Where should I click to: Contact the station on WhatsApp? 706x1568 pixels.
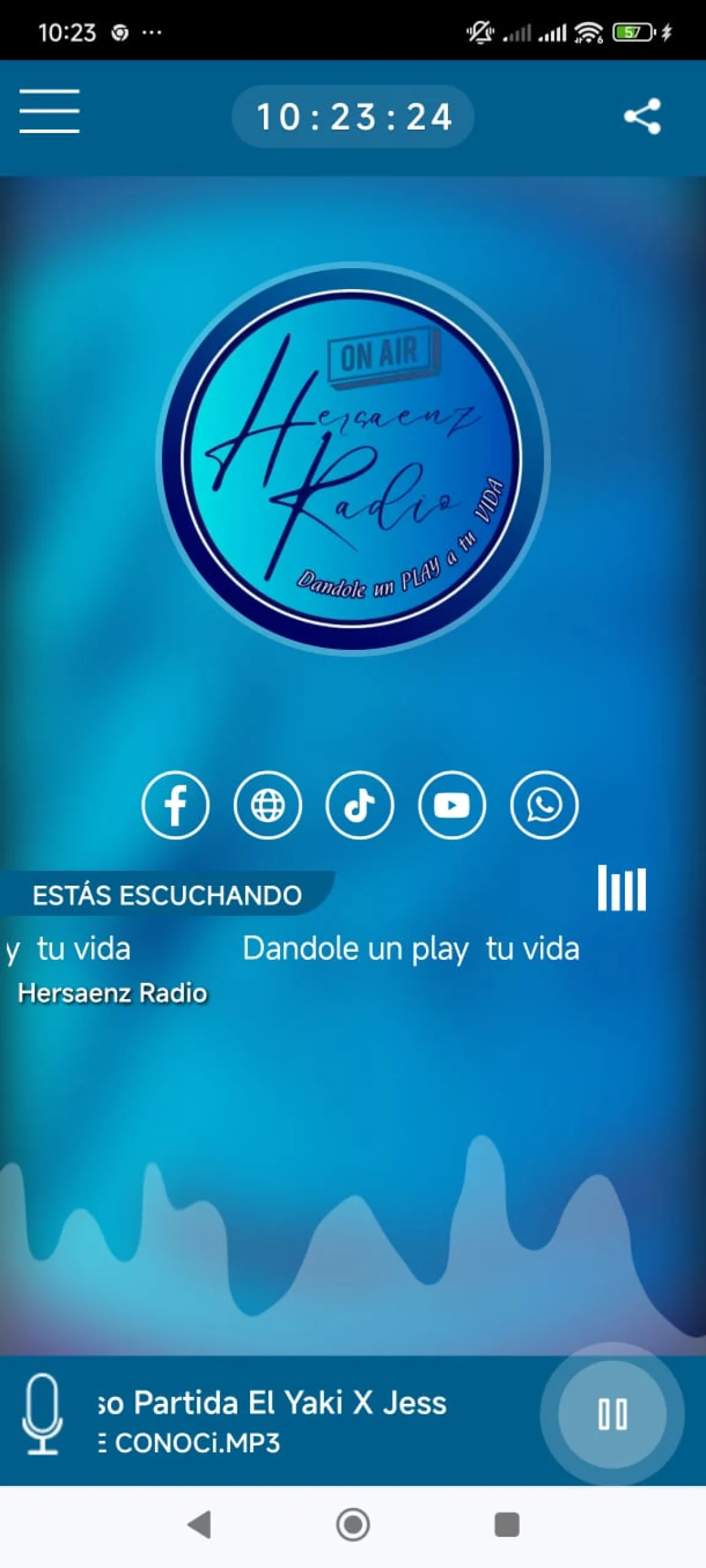tap(544, 805)
